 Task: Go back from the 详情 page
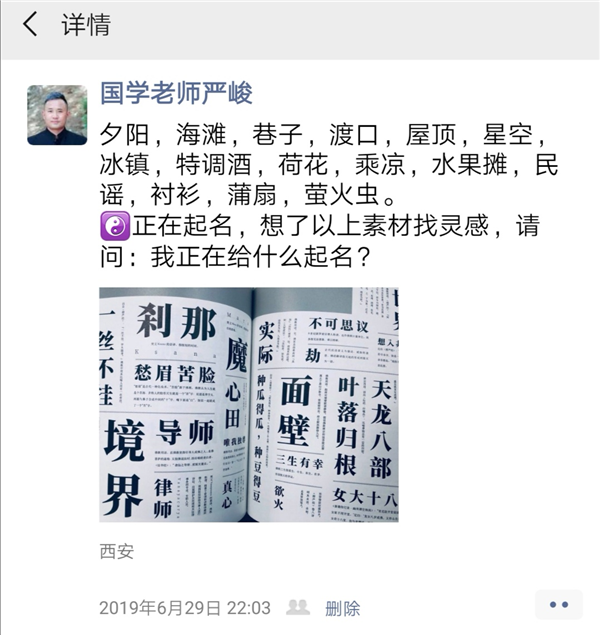(30, 25)
